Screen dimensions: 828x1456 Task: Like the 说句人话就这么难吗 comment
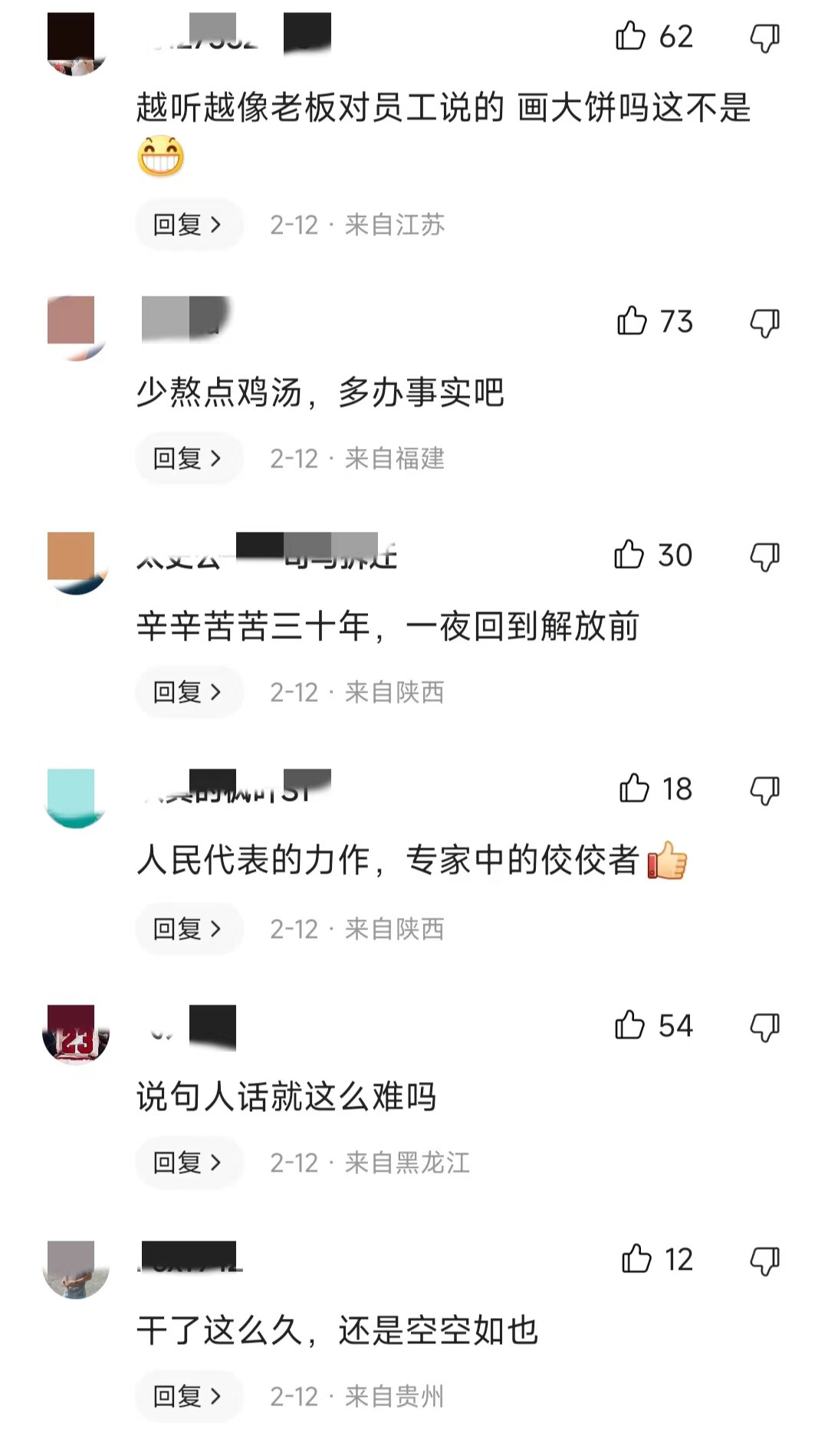pos(630,1025)
